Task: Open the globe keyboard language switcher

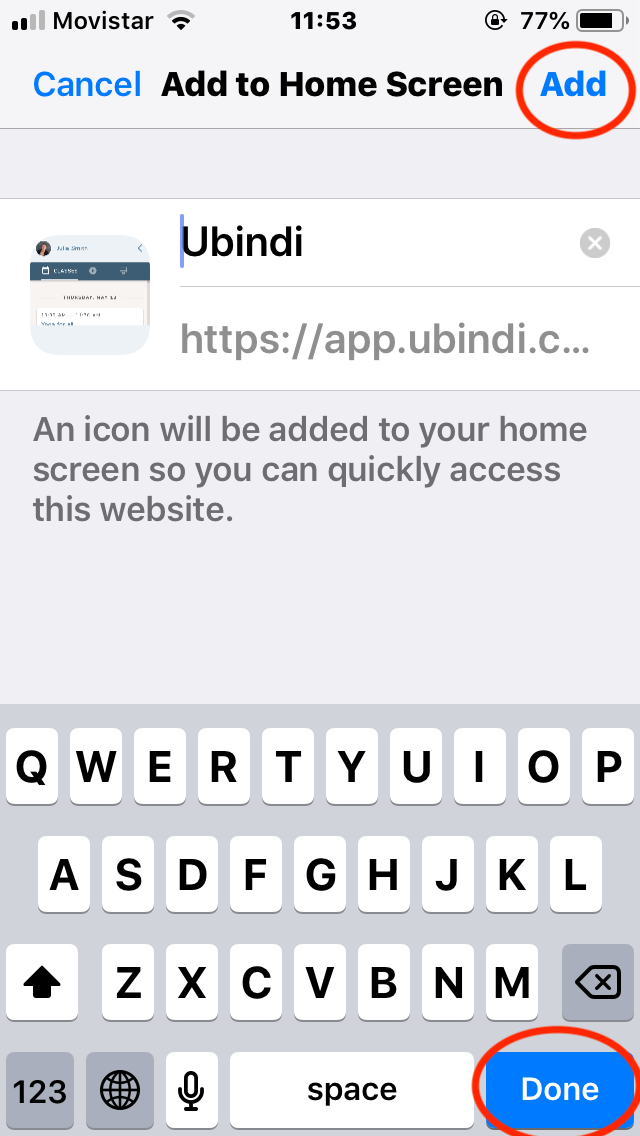Action: [x=120, y=1090]
